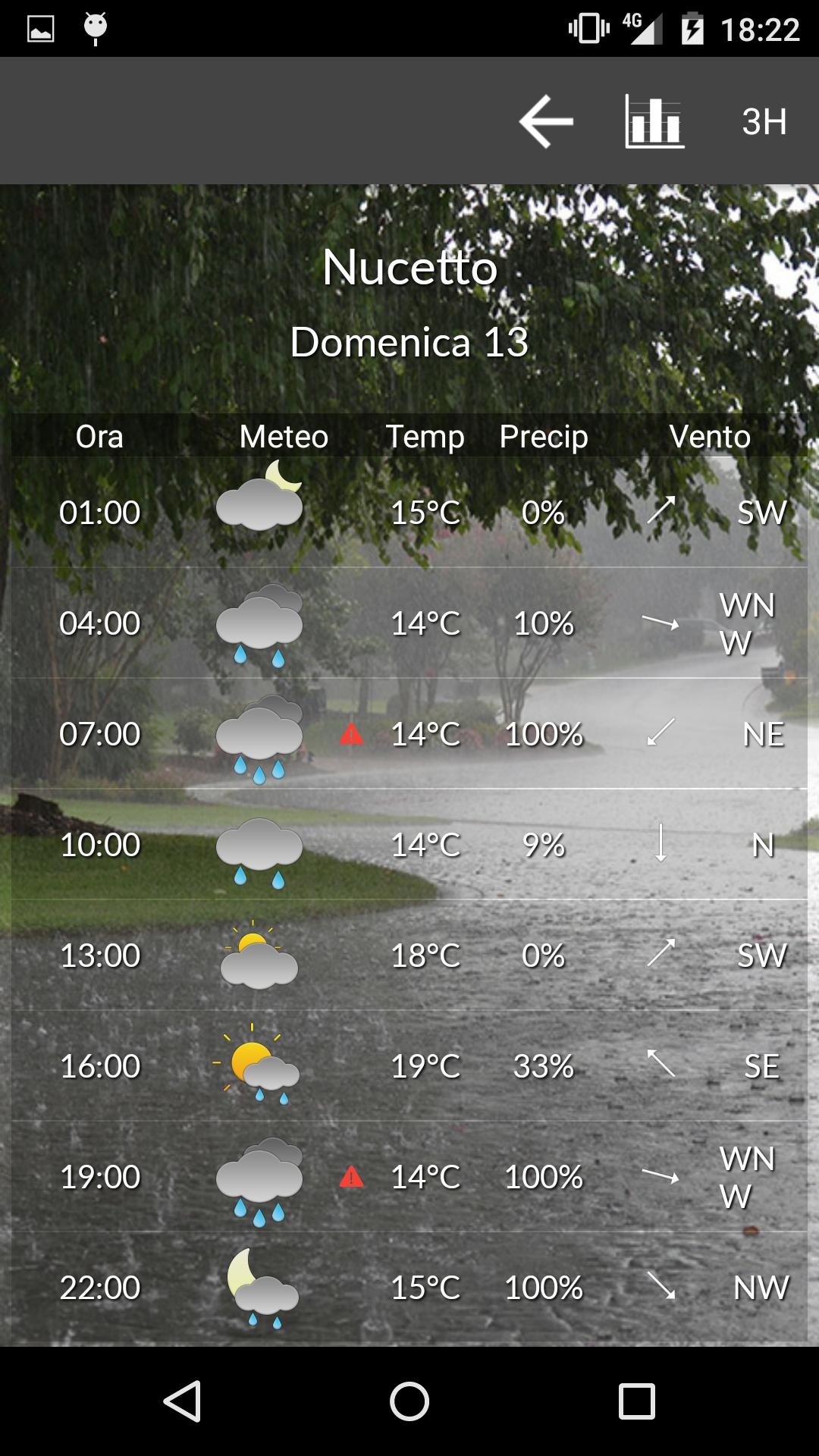The height and width of the screenshot is (1456, 819).
Task: Select the cloudy night icon for 01:00
Action: [x=262, y=504]
